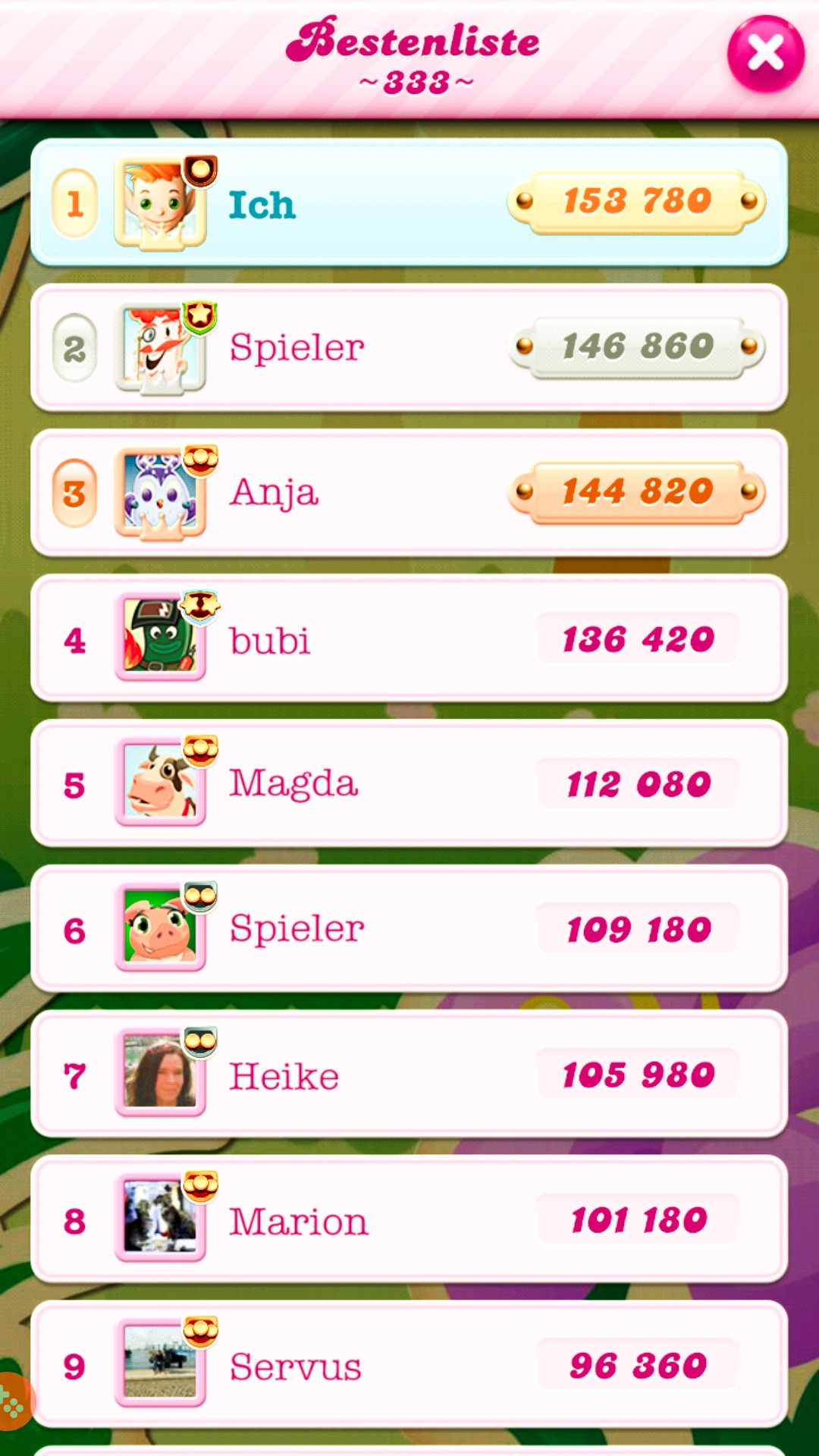Select bubi's row in the leaderboard
The width and height of the screenshot is (819, 1456).
[409, 639]
